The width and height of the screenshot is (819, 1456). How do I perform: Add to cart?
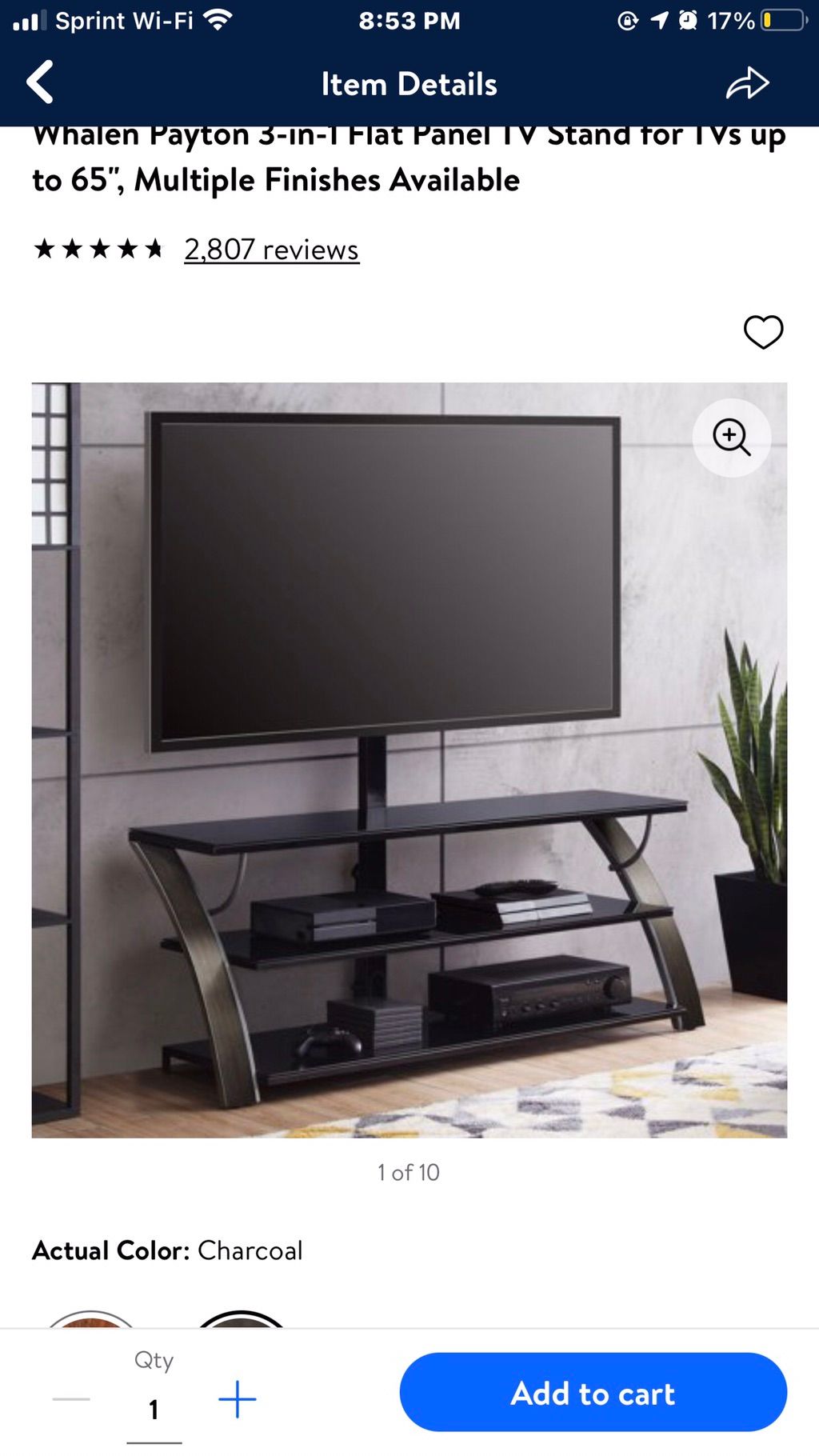pos(593,1393)
